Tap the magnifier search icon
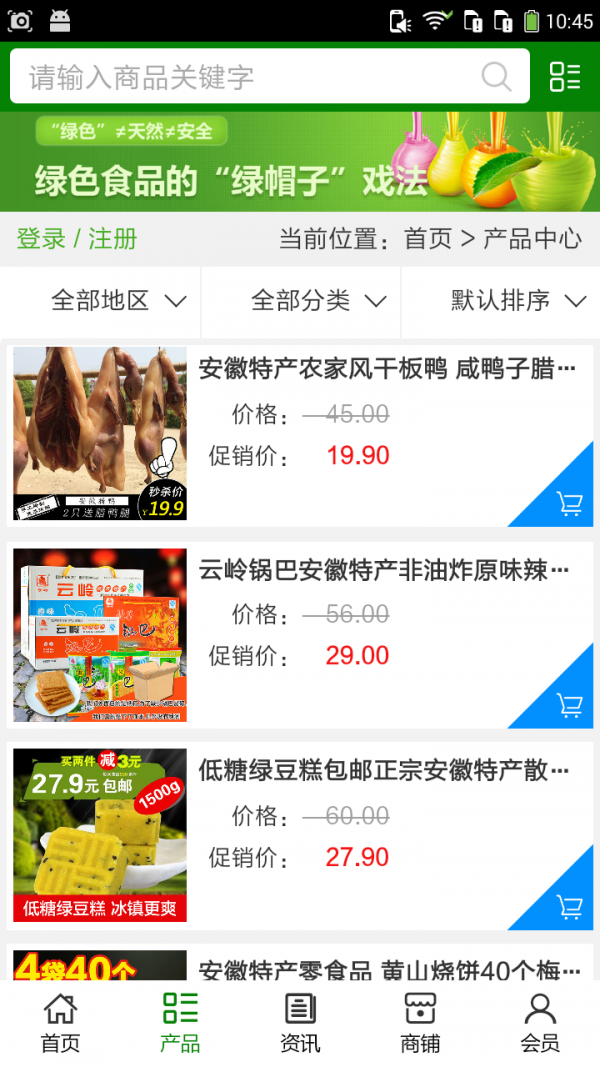 [496, 77]
